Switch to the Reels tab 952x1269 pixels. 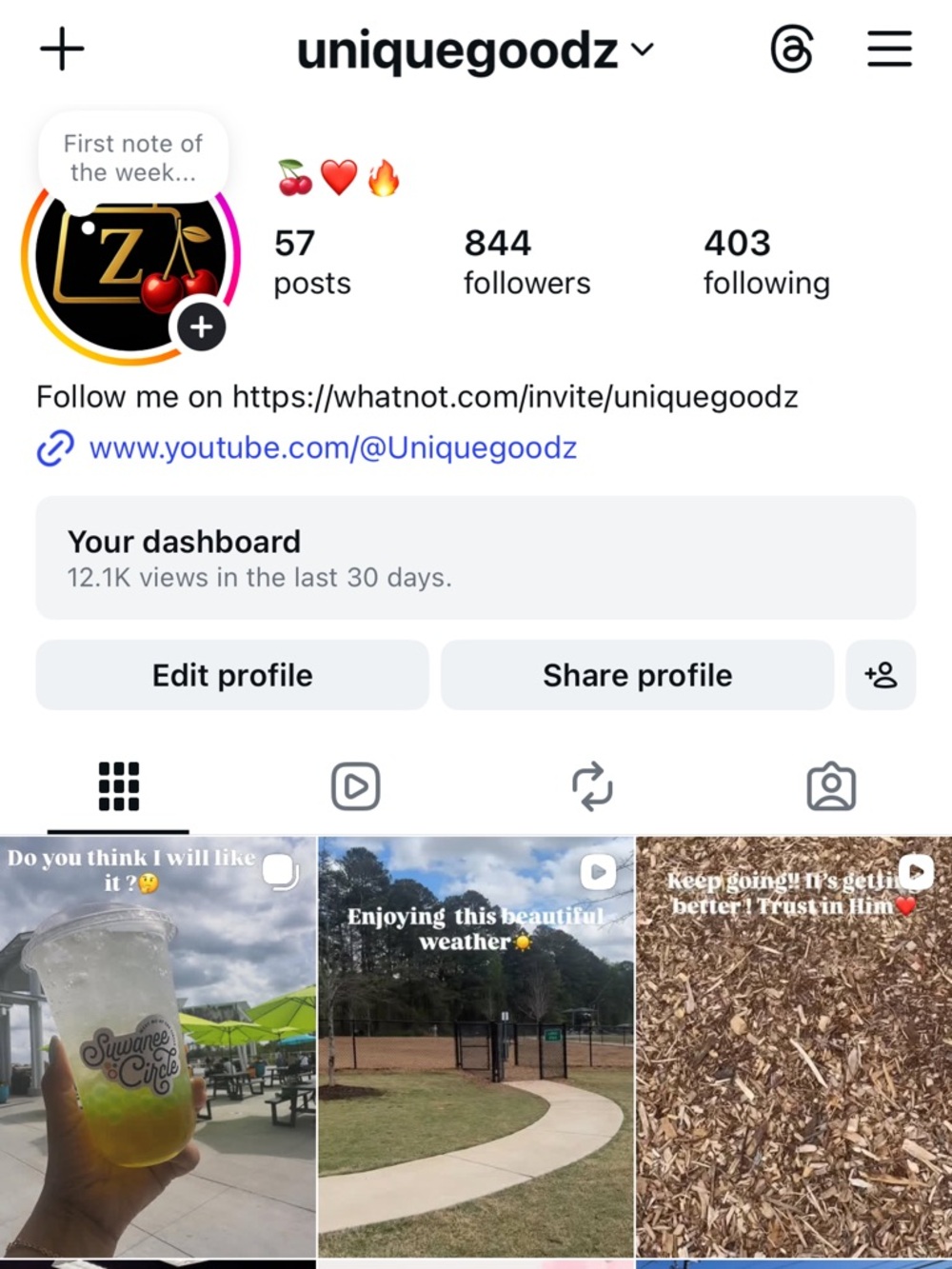coord(355,786)
